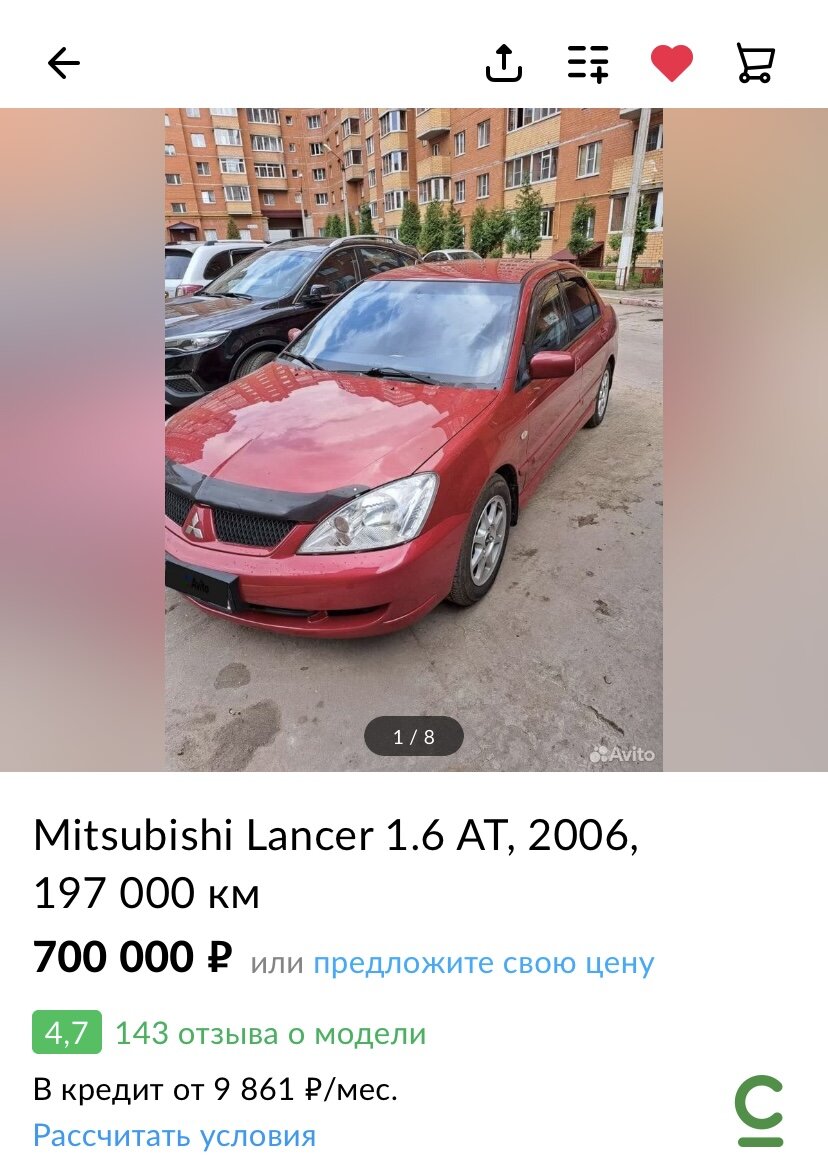
Task: Tap the Avito watermark on the photo
Action: [622, 752]
